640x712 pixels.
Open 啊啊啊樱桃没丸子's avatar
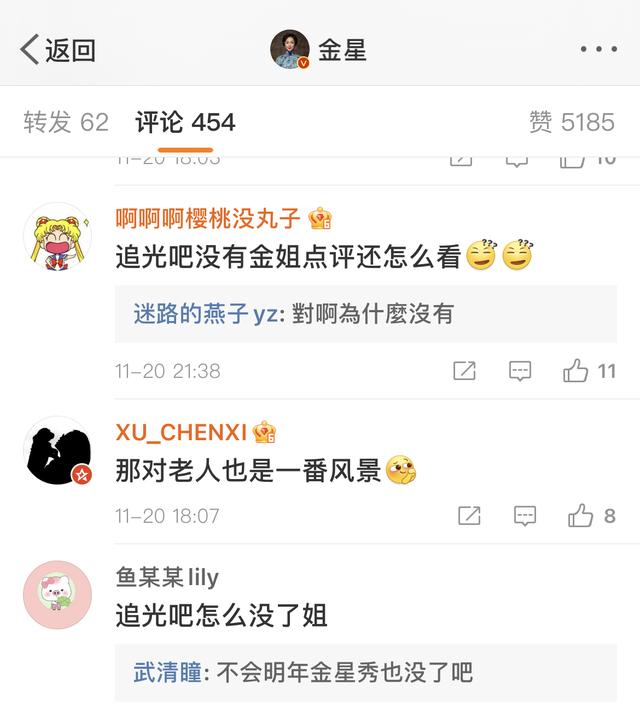tap(57, 237)
